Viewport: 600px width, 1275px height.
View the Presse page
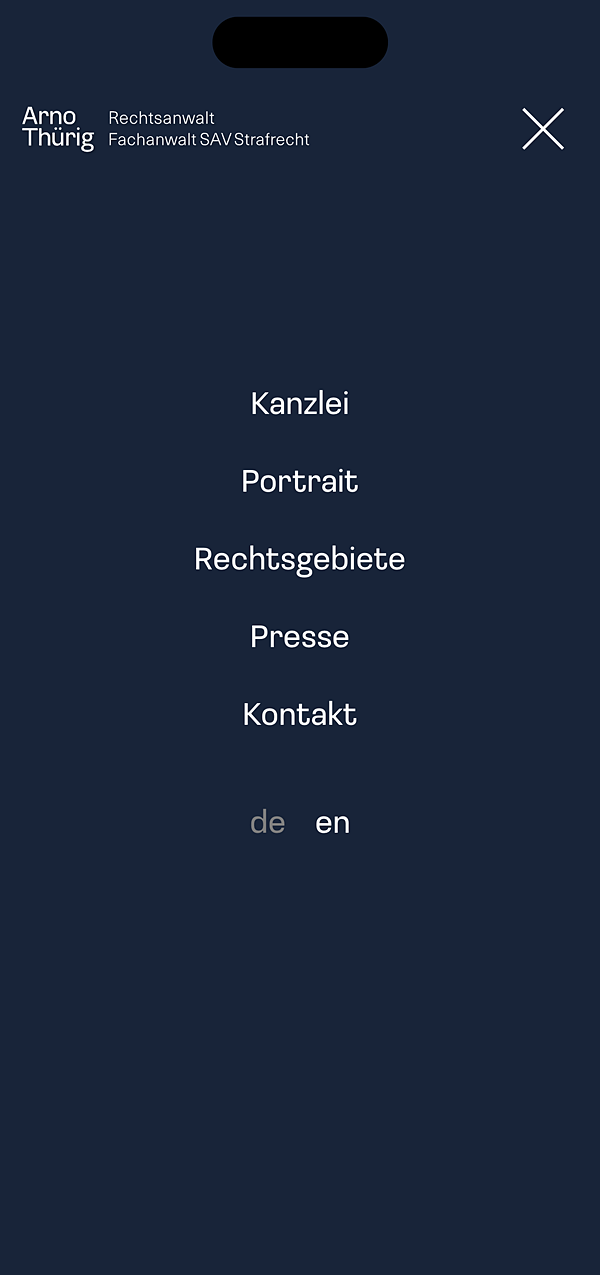[x=300, y=637]
